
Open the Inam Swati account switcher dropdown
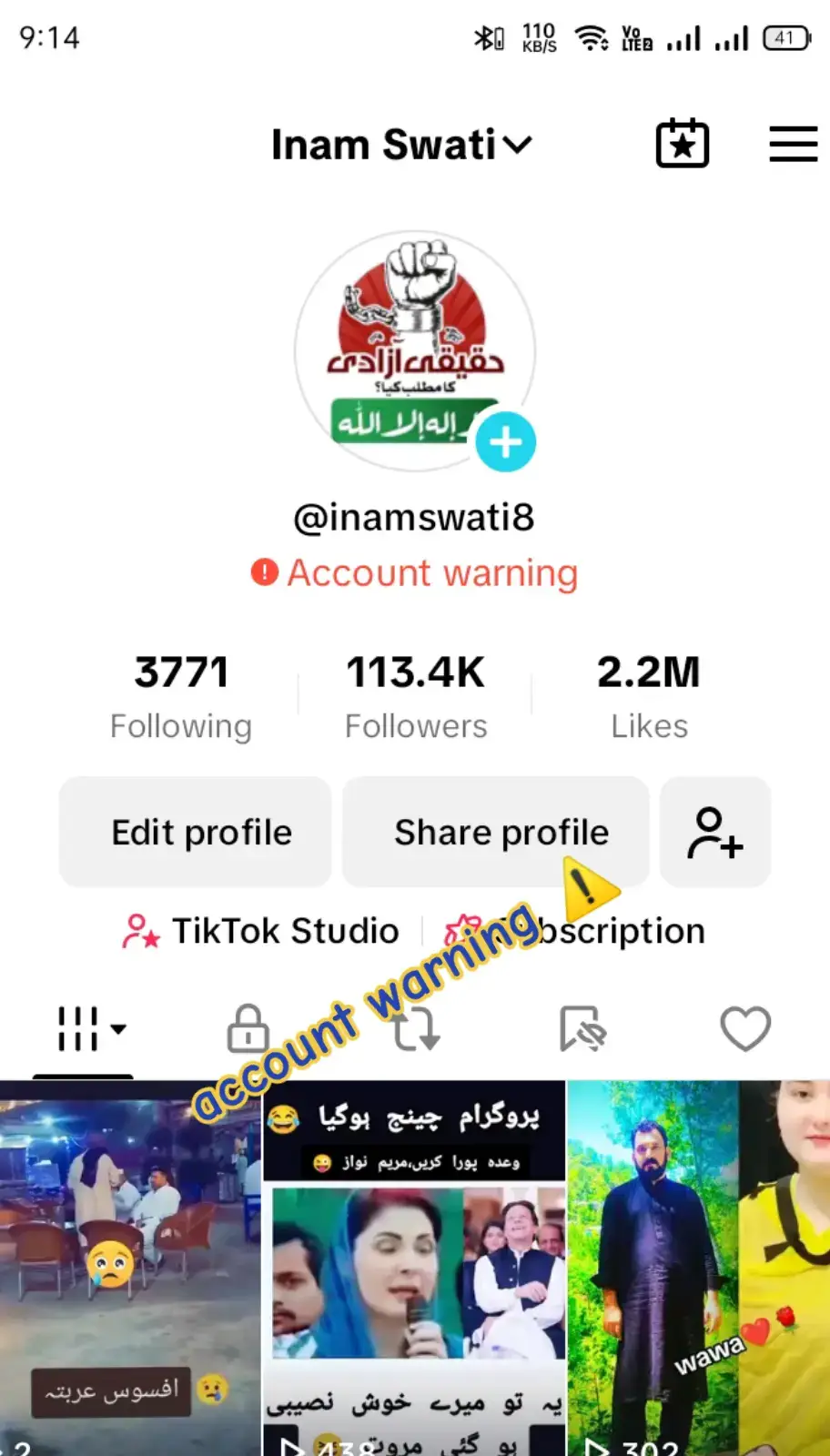tap(401, 145)
